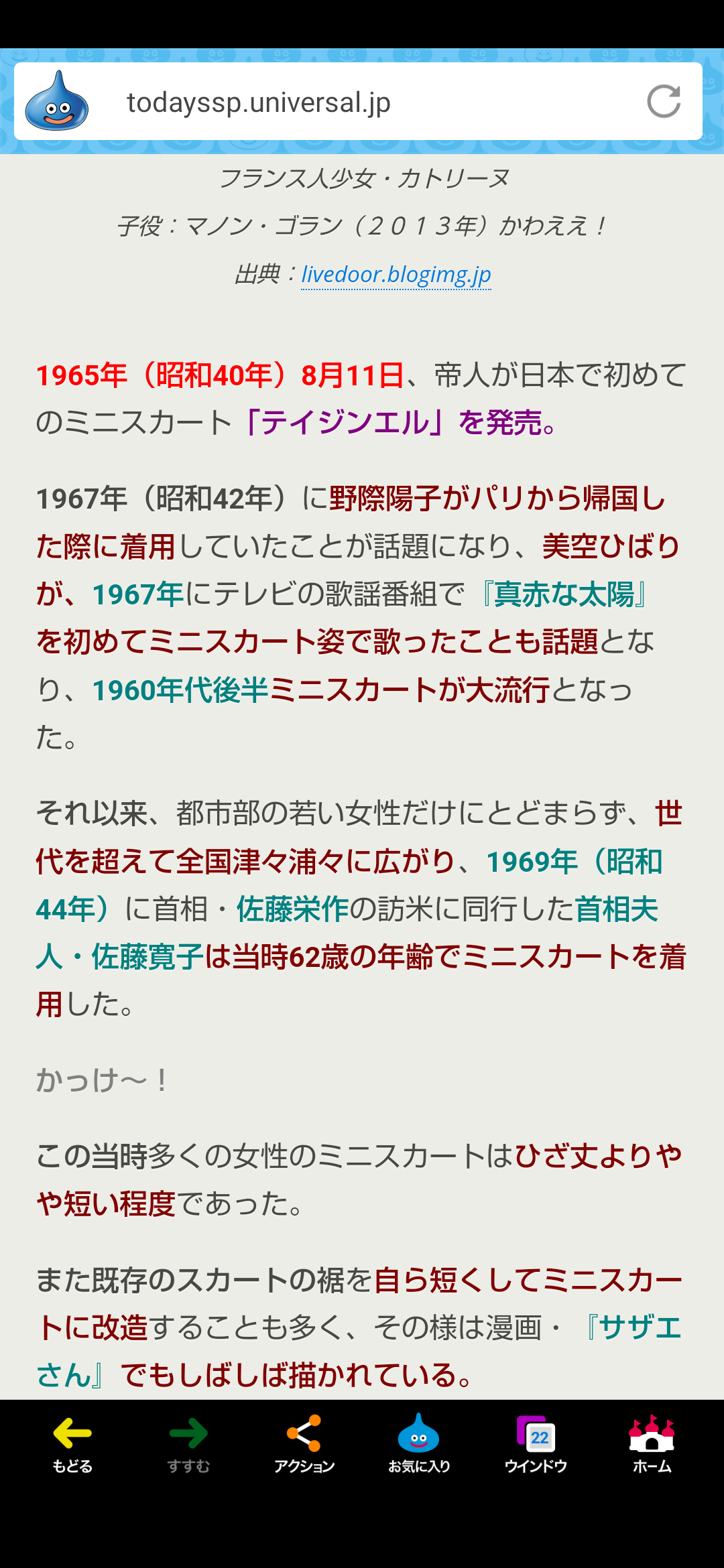Screen dimensions: 724x1568
Task: Open お気に入り favorites
Action: (x=419, y=1444)
